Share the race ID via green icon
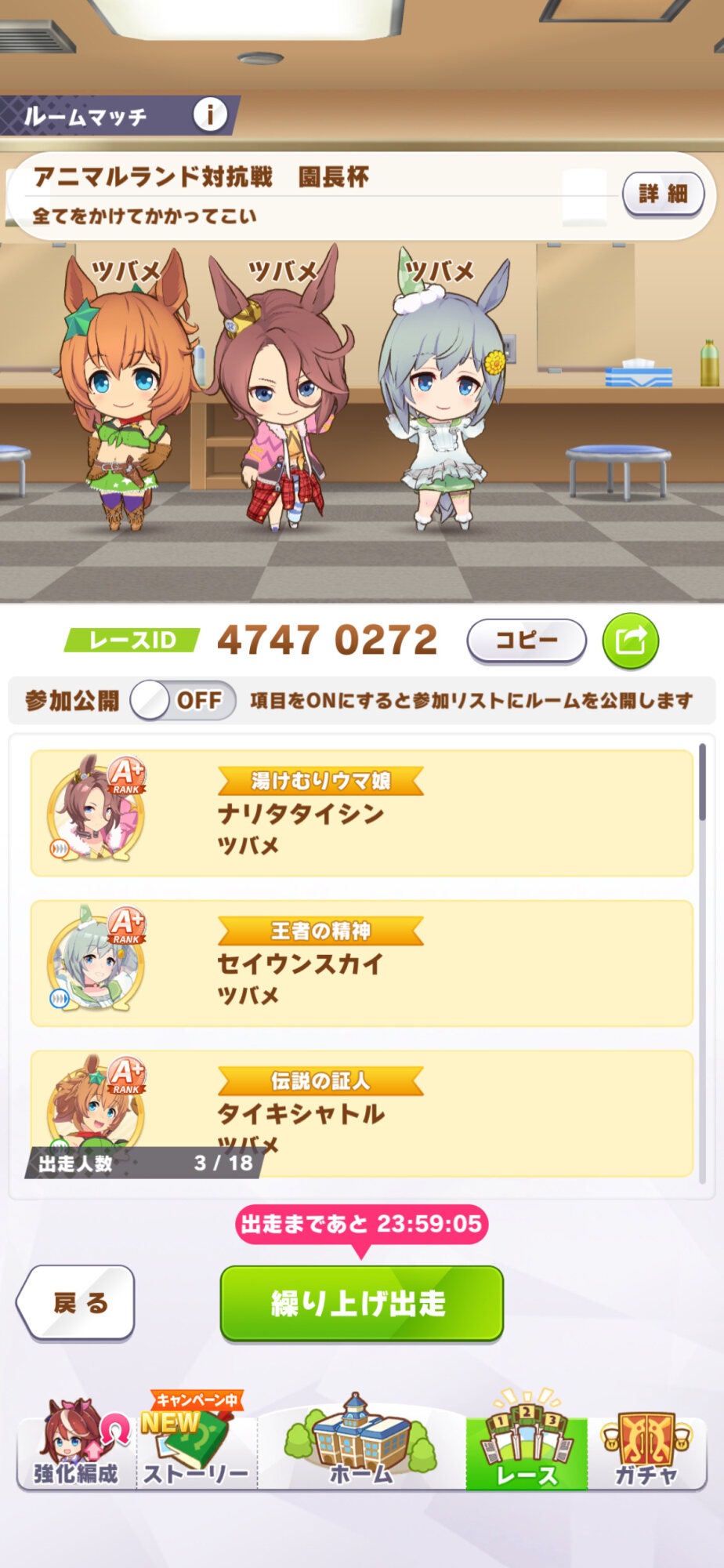 click(x=631, y=641)
